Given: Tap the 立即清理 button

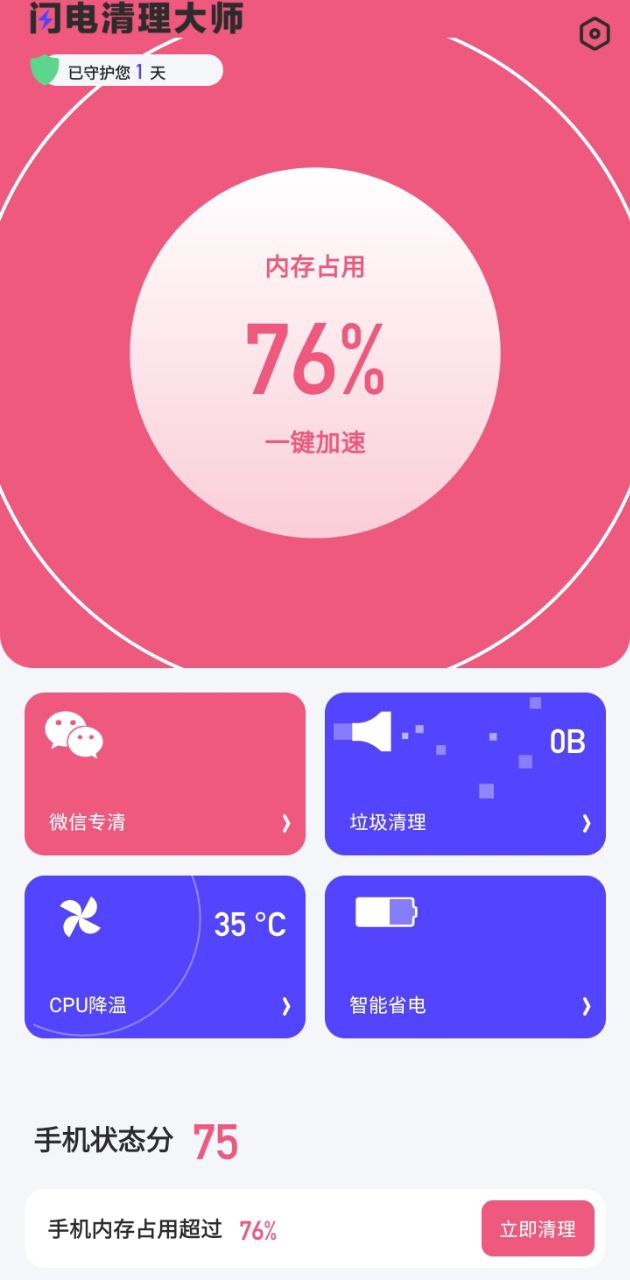Looking at the screenshot, I should [537, 1229].
